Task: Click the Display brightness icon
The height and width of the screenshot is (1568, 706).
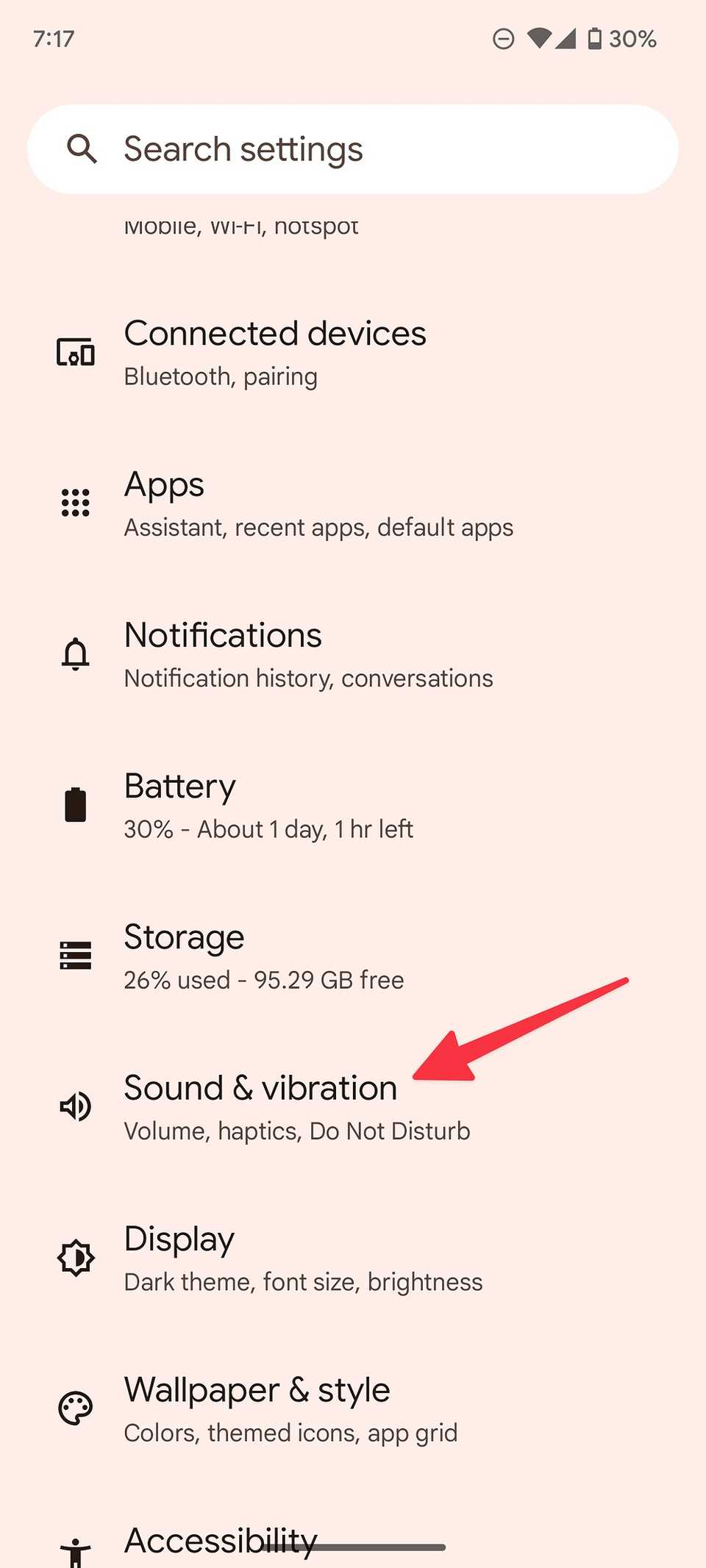Action: tap(74, 1257)
